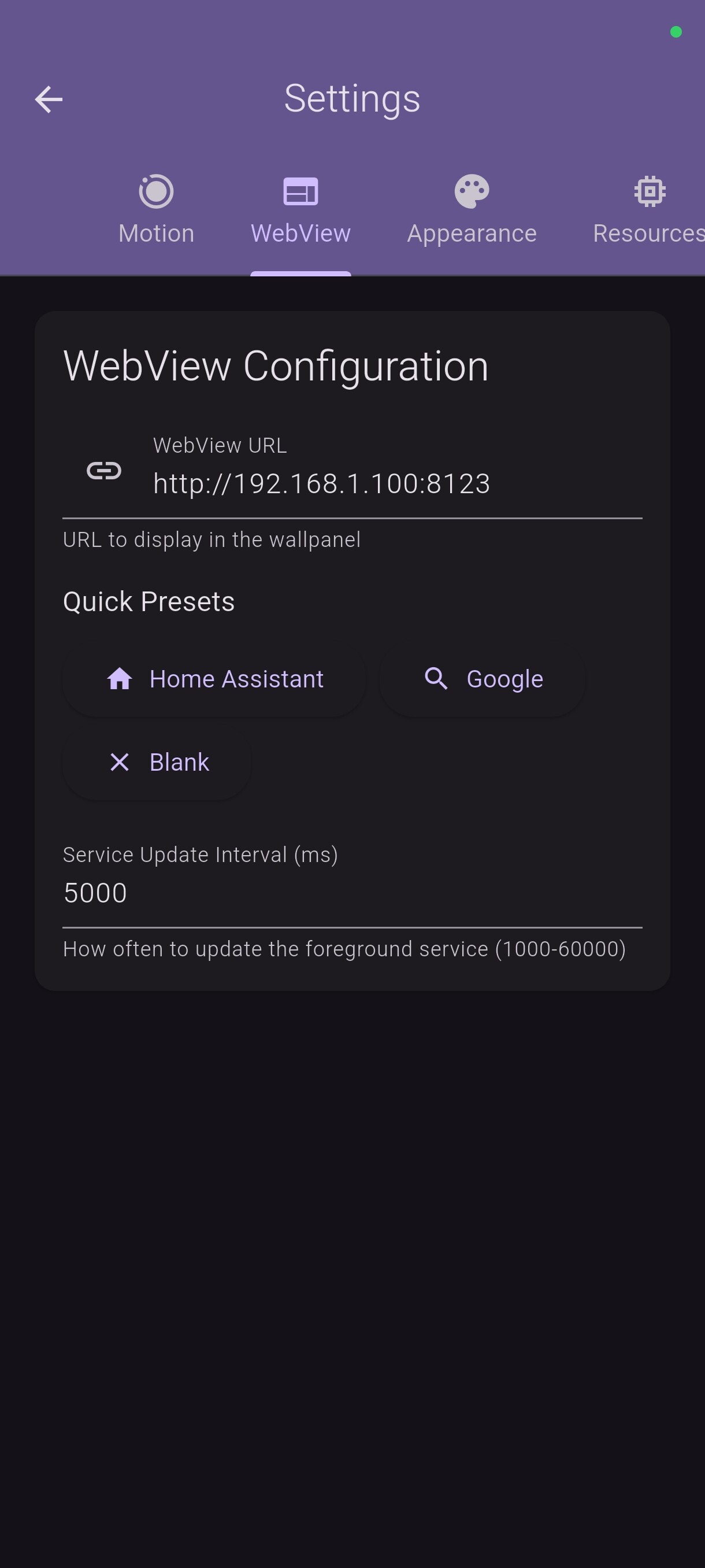
Task: Apply the Home Assistant preset
Action: [214, 679]
